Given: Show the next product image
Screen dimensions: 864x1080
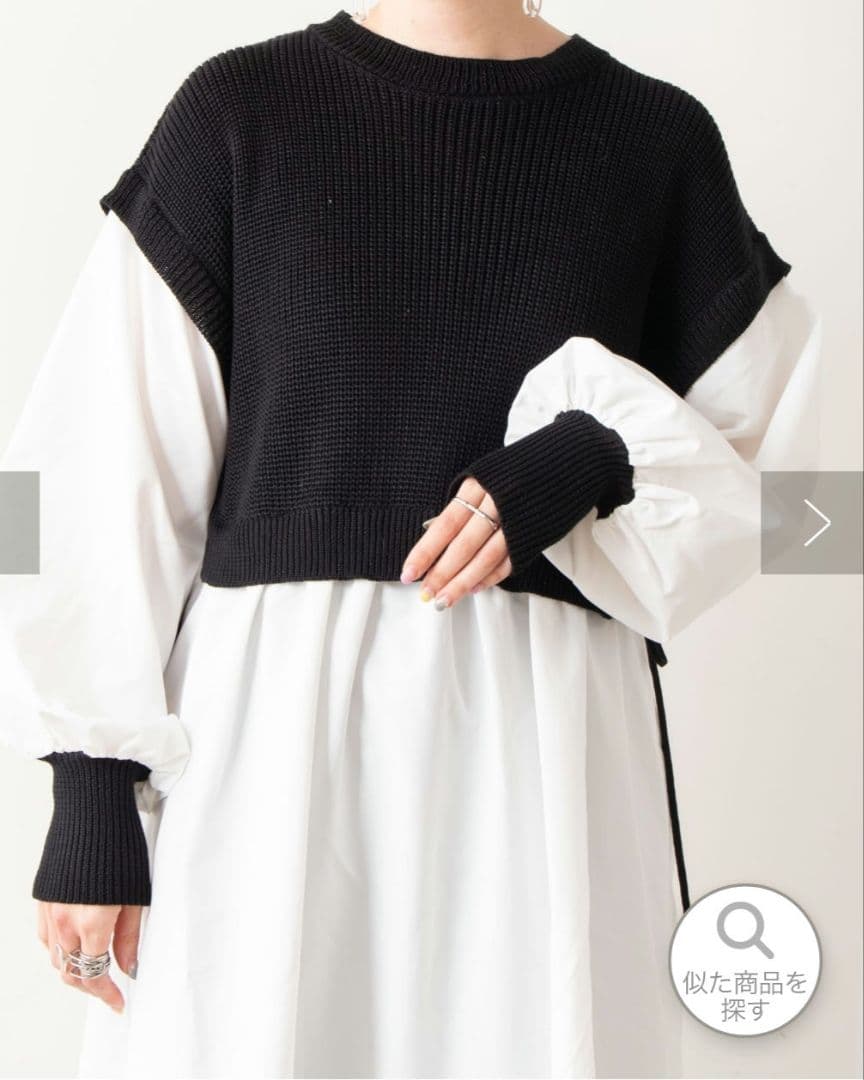Looking at the screenshot, I should point(814,522).
